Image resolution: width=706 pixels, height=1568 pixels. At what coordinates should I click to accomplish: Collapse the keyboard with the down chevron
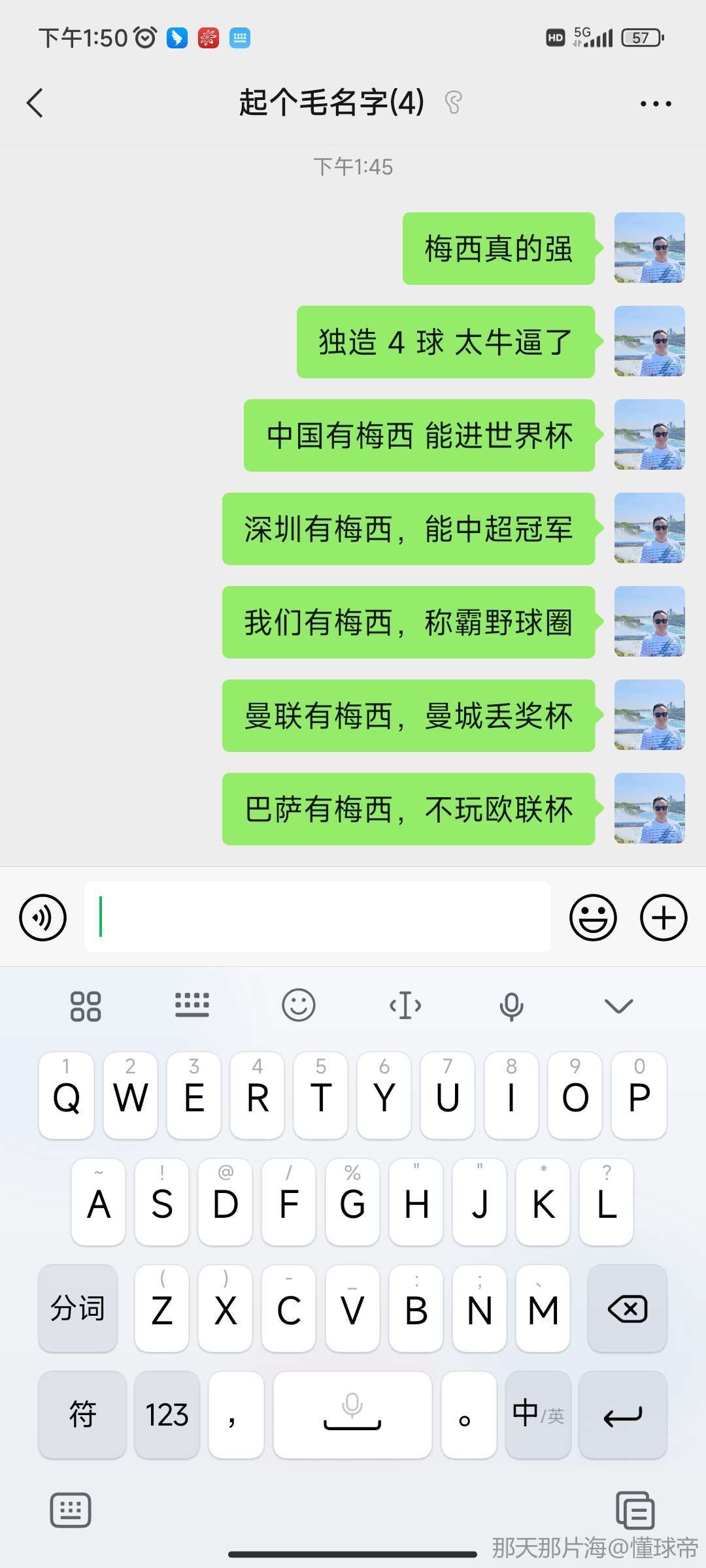(x=619, y=1005)
